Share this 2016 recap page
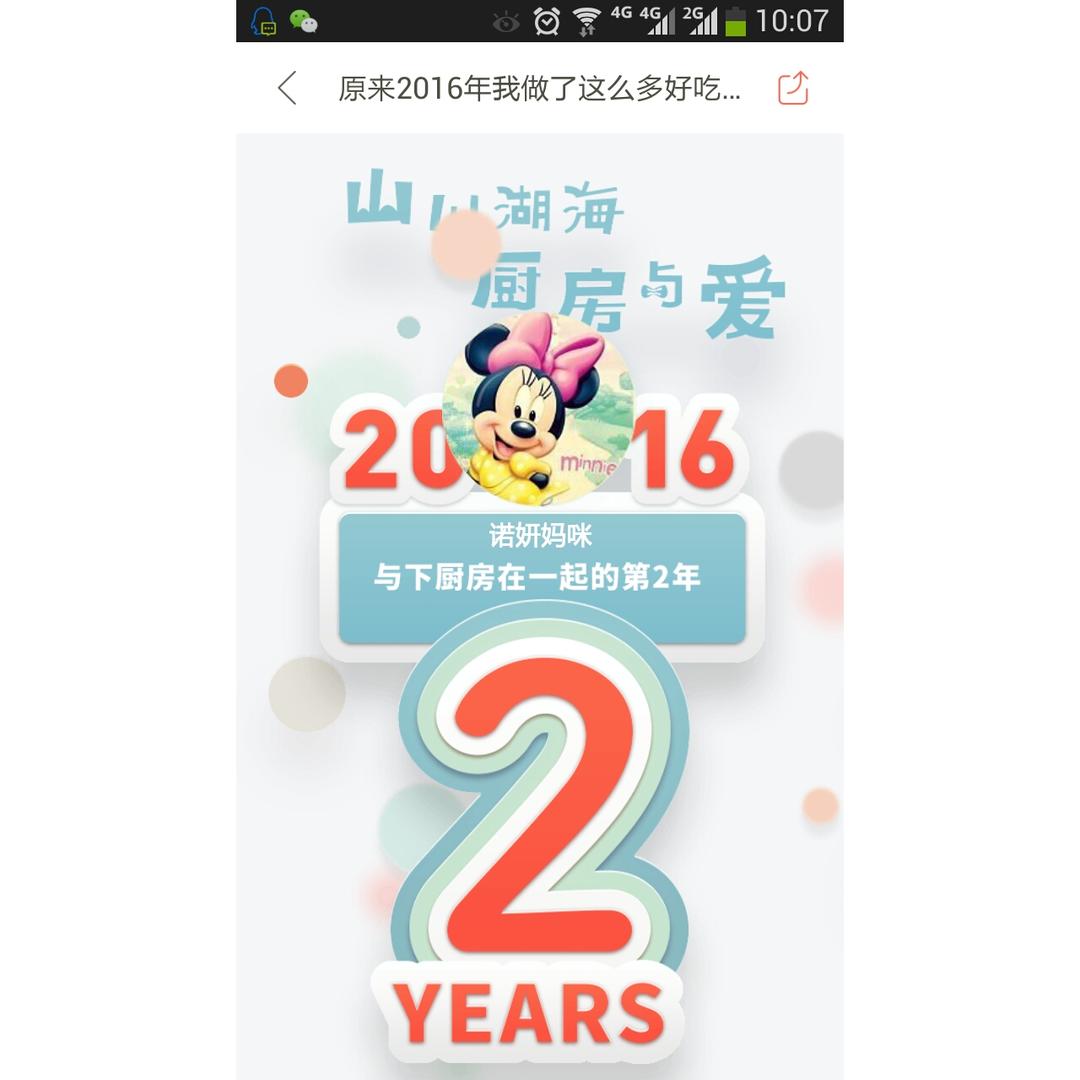 [x=793, y=88]
